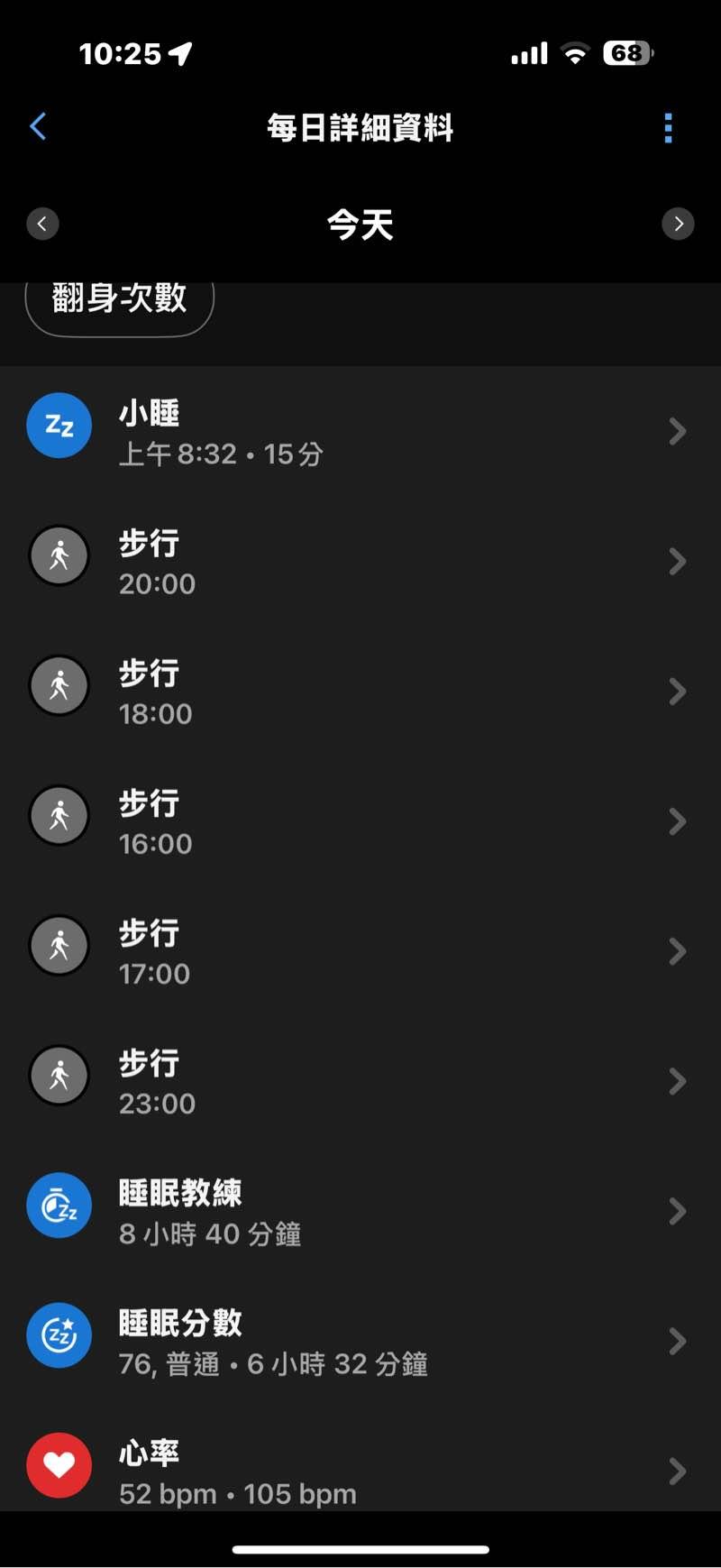Open the 步行 activity lasting 23:00
Image resolution: width=721 pixels, height=1568 pixels.
click(360, 1081)
